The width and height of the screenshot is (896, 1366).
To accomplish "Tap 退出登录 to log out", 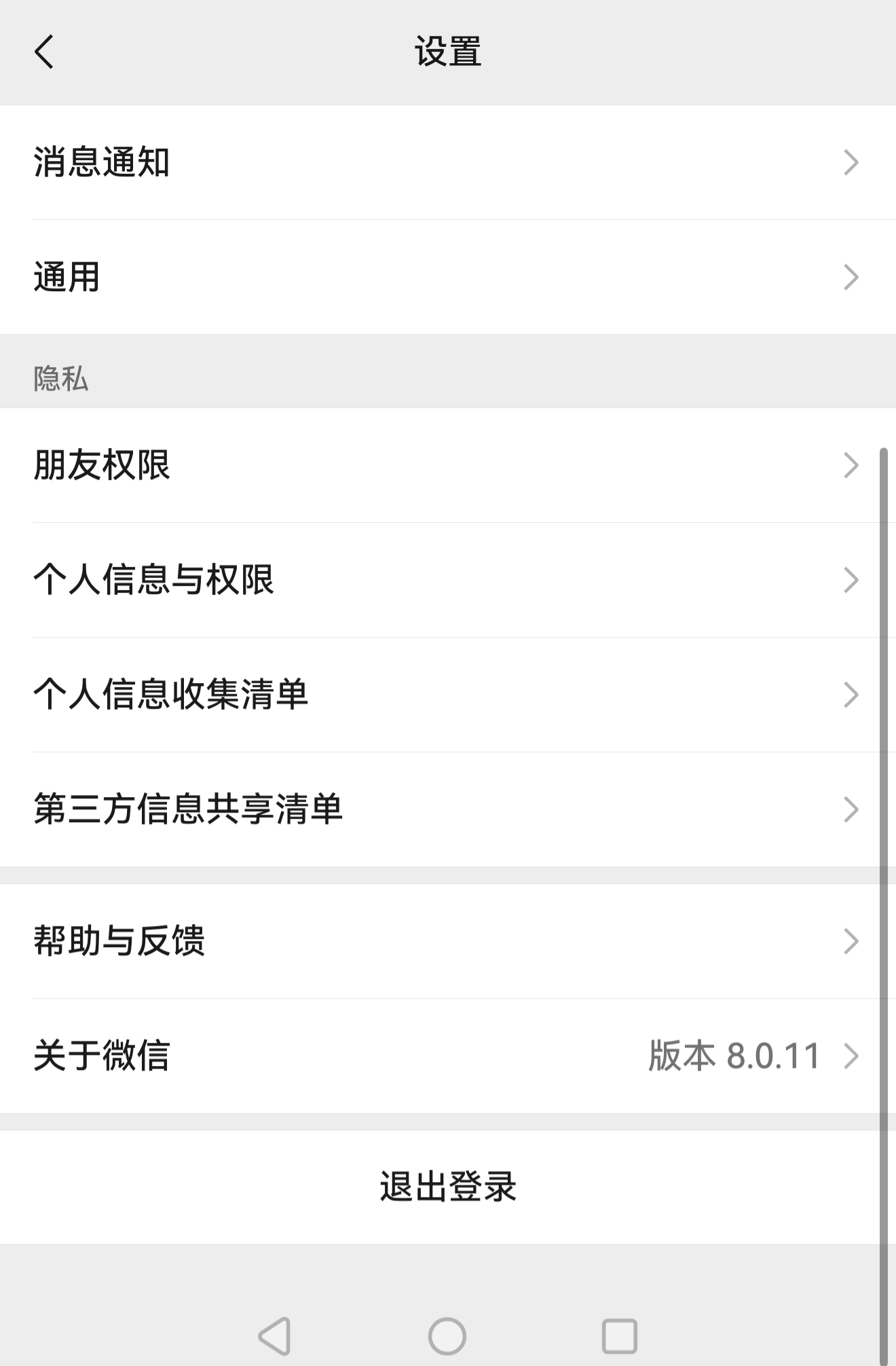I will [448, 1187].
